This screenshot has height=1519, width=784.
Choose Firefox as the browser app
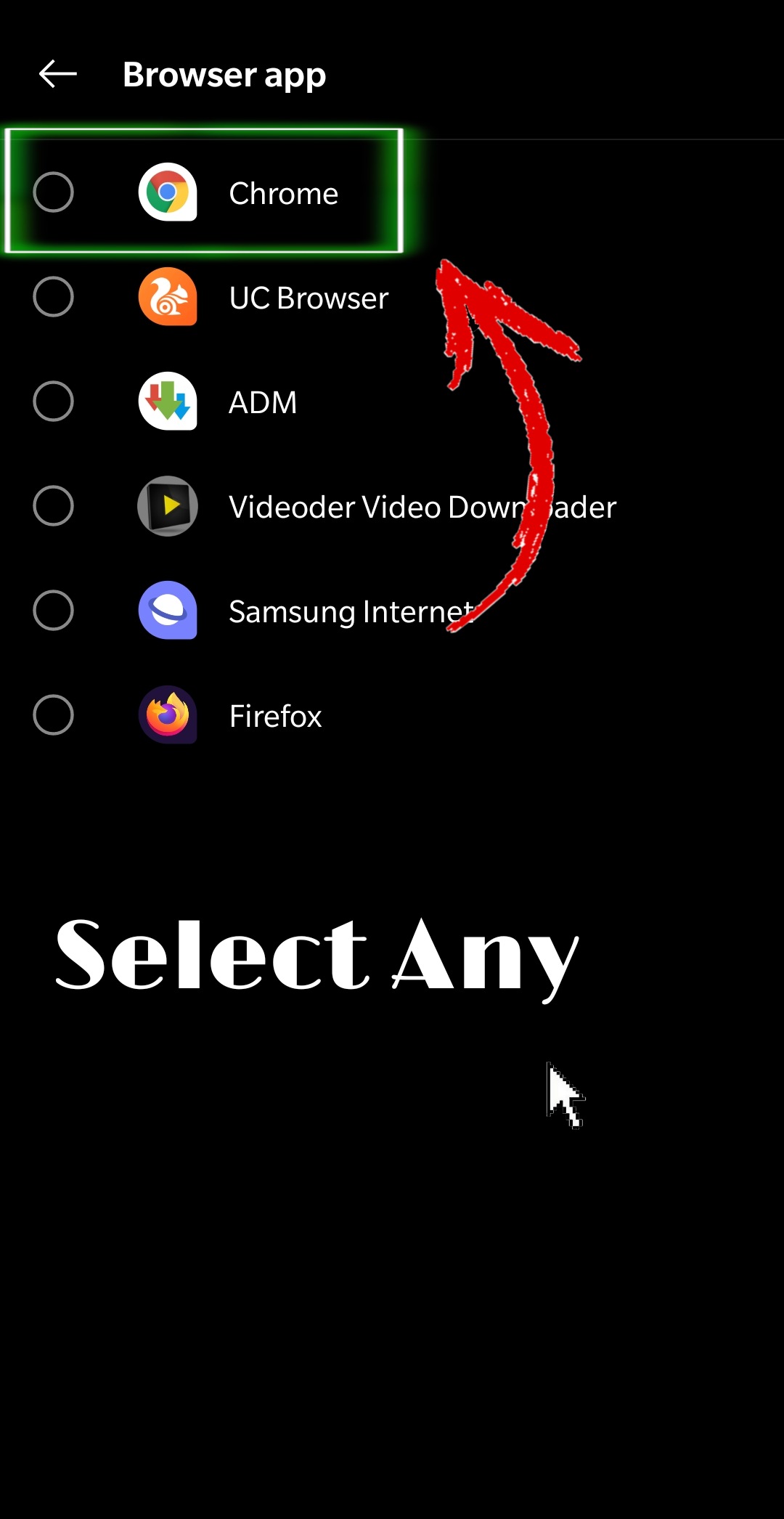(54, 715)
